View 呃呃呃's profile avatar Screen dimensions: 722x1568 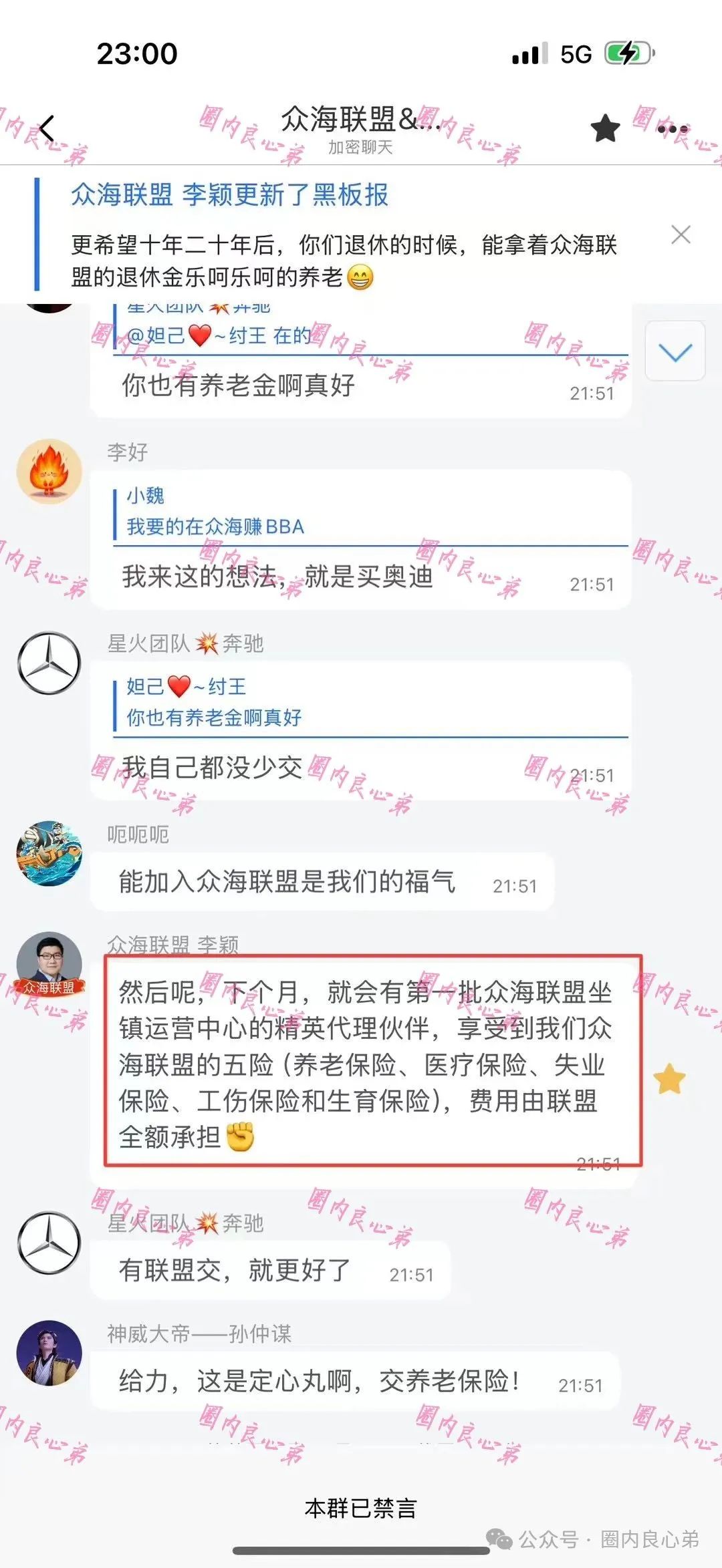[x=49, y=853]
